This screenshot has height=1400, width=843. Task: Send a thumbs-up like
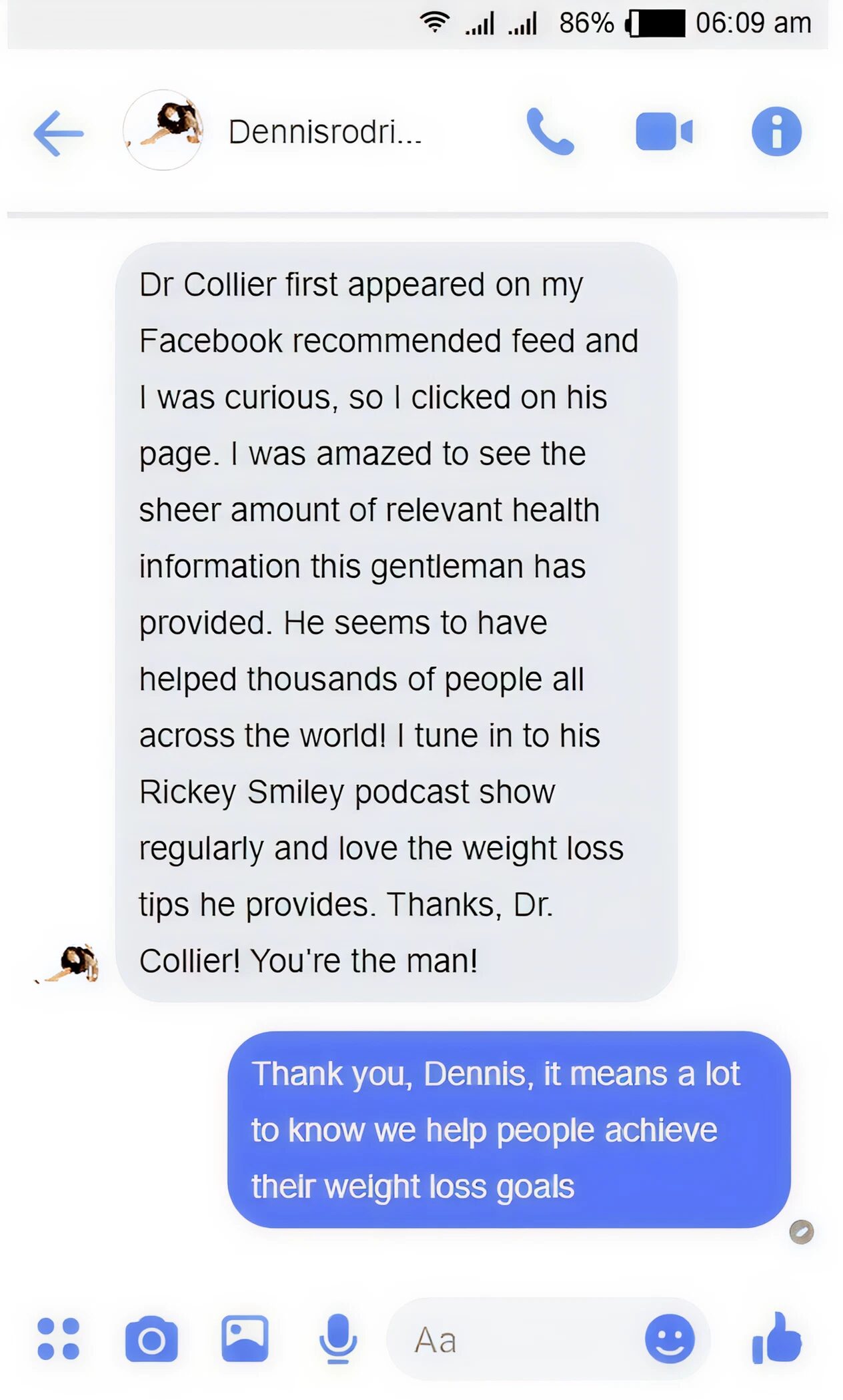tap(776, 1337)
